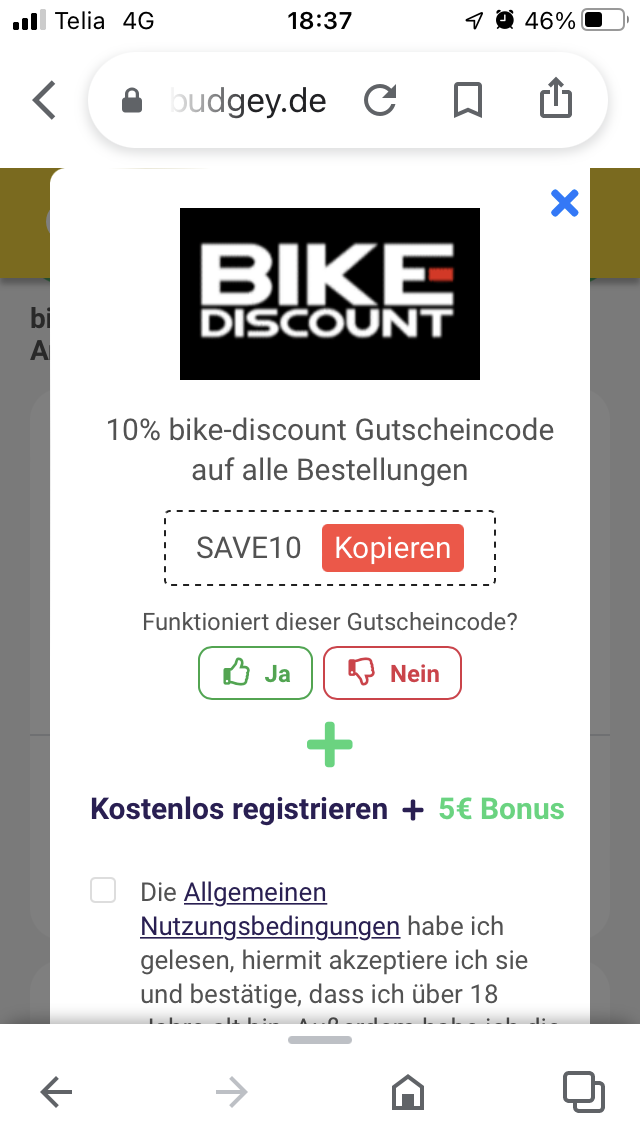Screen dimensions: 640x1136
Task: Vote Ja that the coupon works
Action: (x=255, y=673)
